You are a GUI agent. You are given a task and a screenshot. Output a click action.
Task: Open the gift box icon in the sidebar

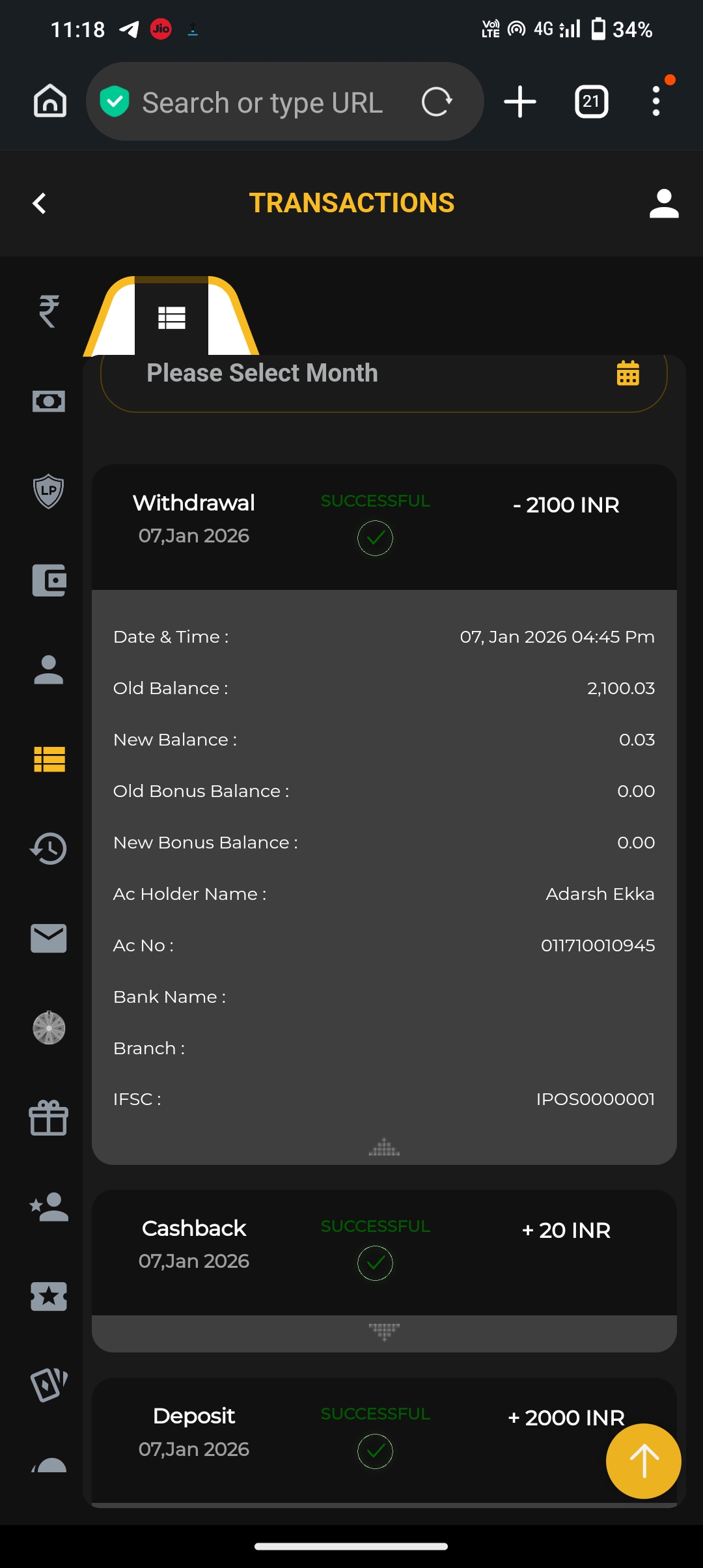pyautogui.click(x=49, y=1117)
